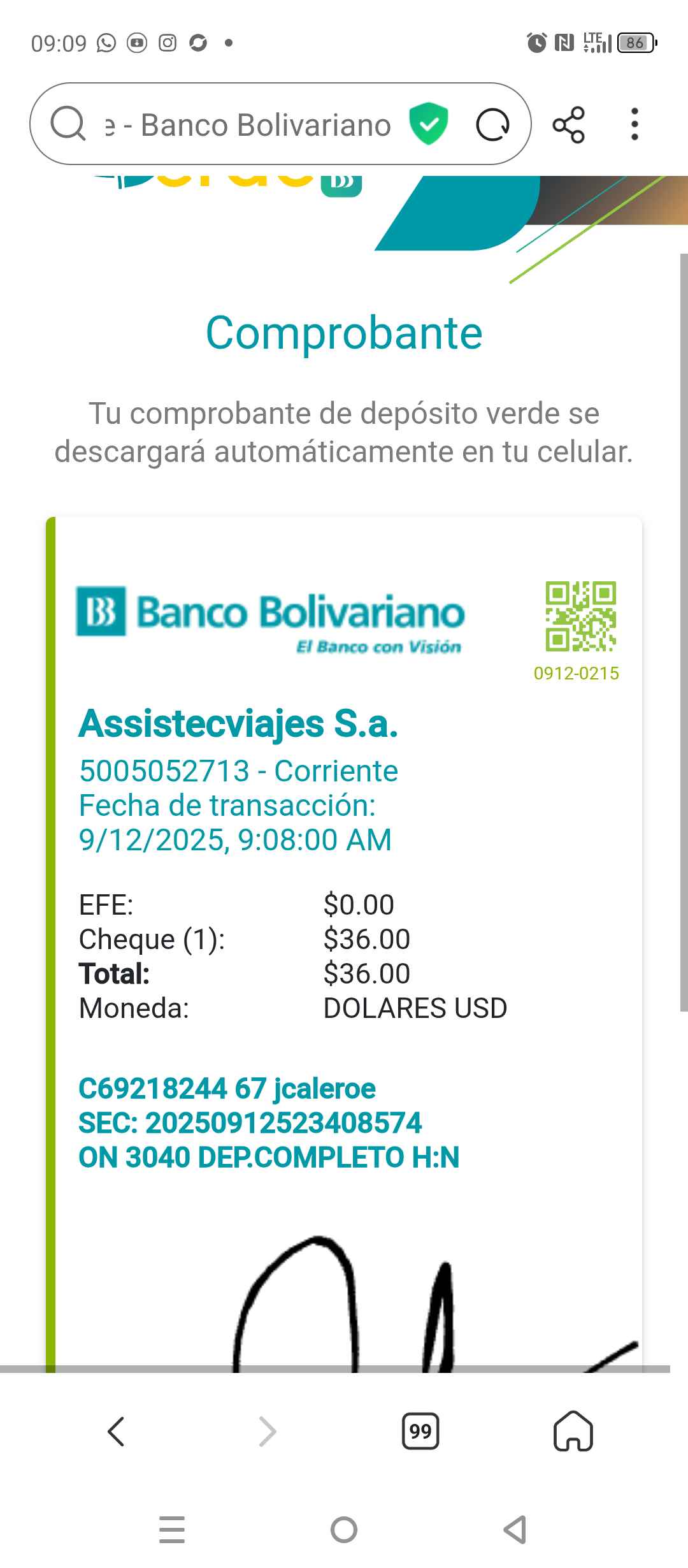
Task: Reload the page with the refresh icon
Action: point(492,124)
